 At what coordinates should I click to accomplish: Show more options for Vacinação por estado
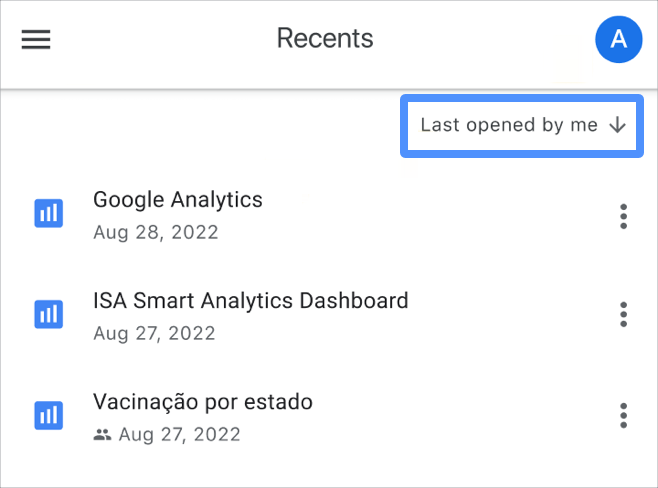coord(623,415)
